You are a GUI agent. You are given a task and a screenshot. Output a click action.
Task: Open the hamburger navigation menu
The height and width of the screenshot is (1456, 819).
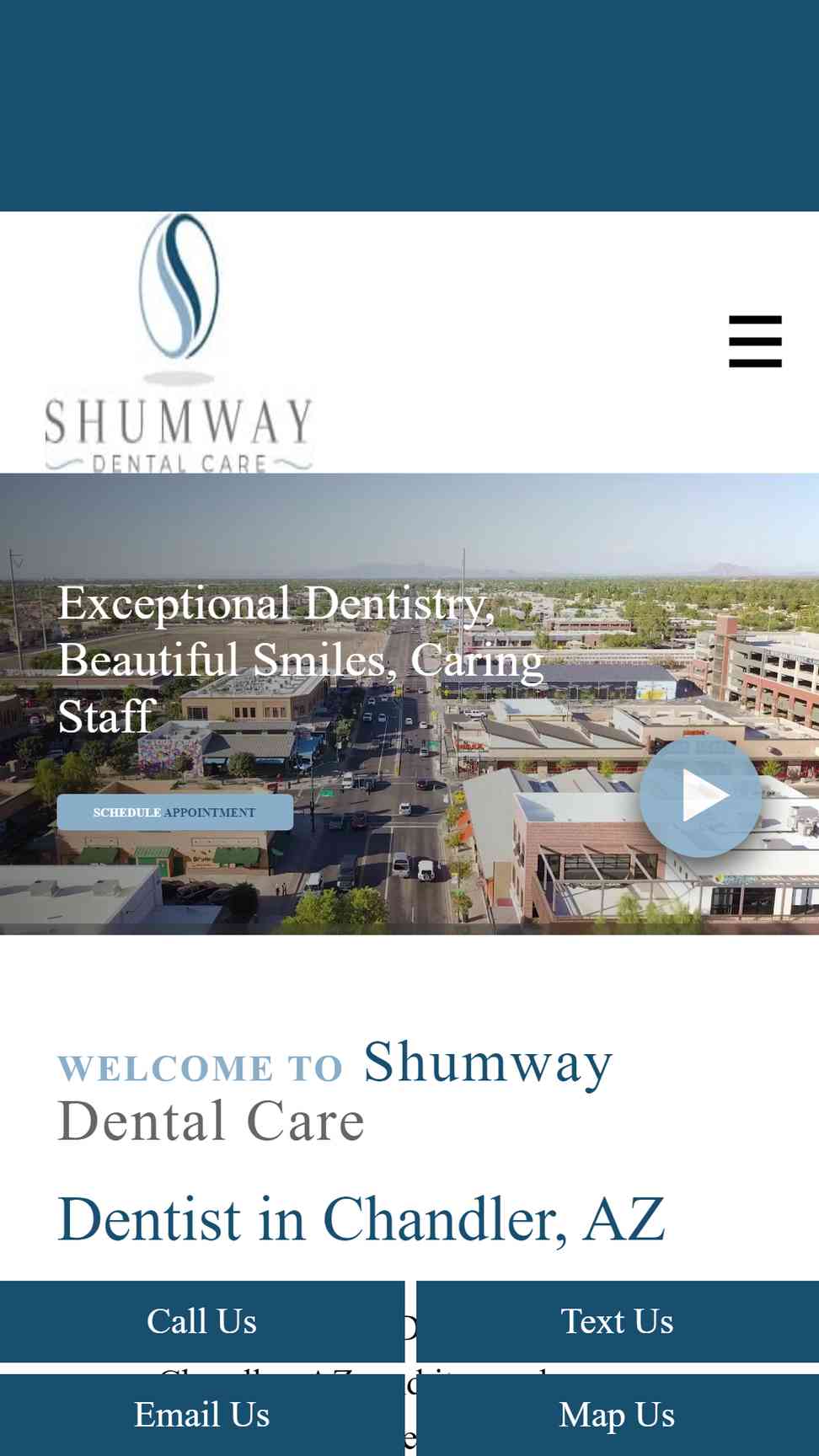[755, 341]
